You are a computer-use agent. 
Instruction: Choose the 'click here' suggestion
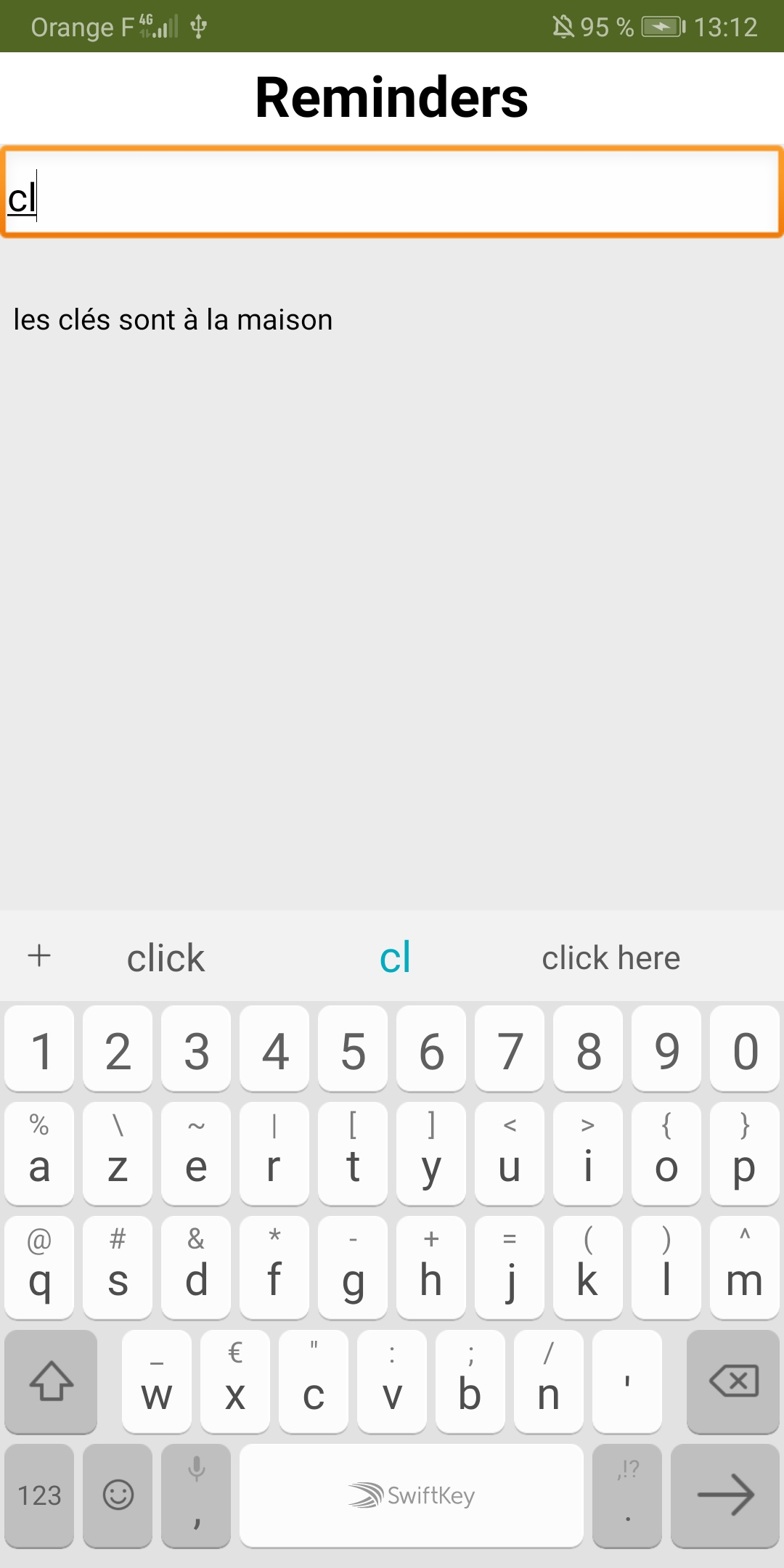coord(611,958)
